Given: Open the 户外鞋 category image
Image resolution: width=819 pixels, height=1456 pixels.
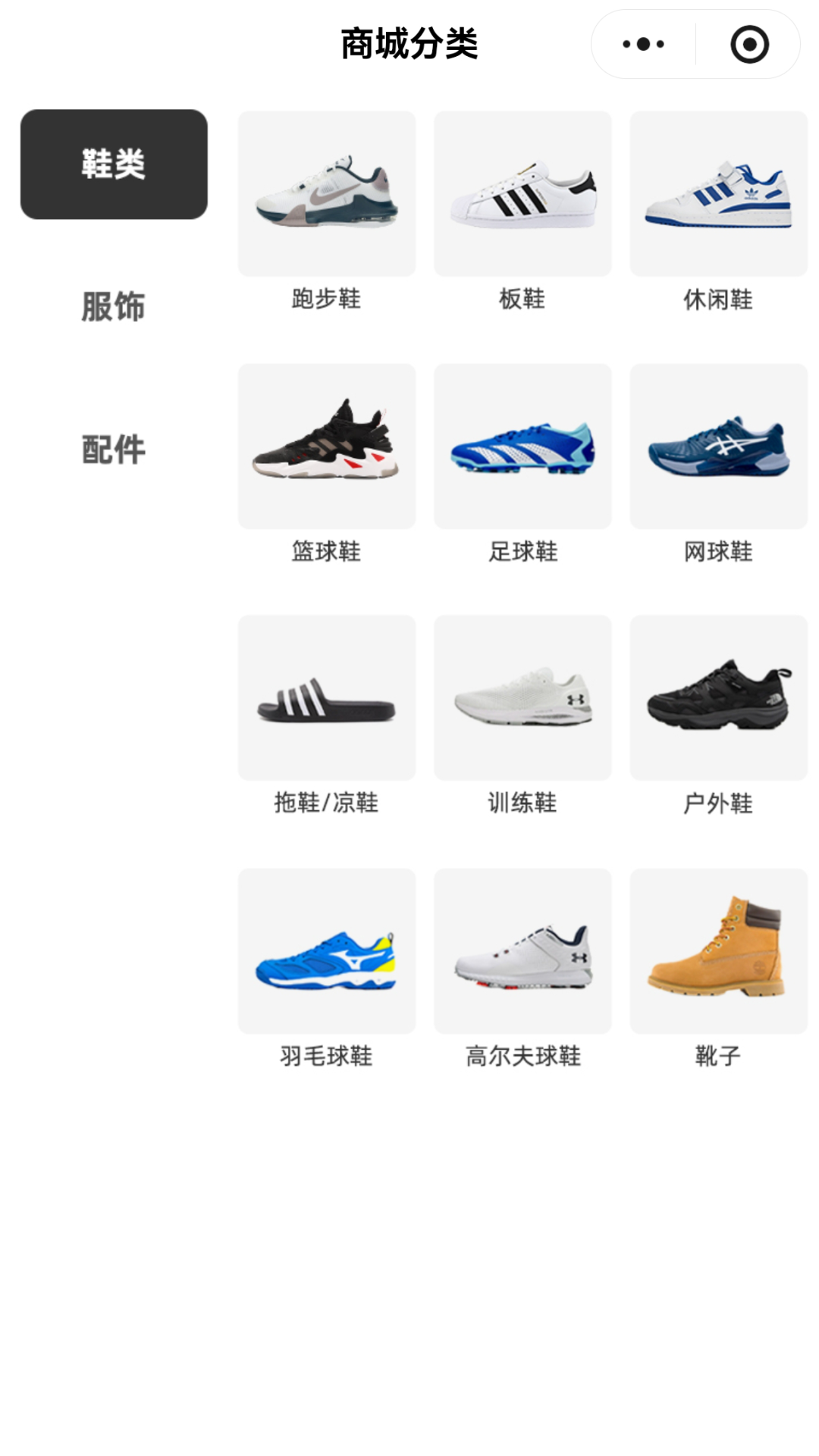Looking at the screenshot, I should click(717, 697).
